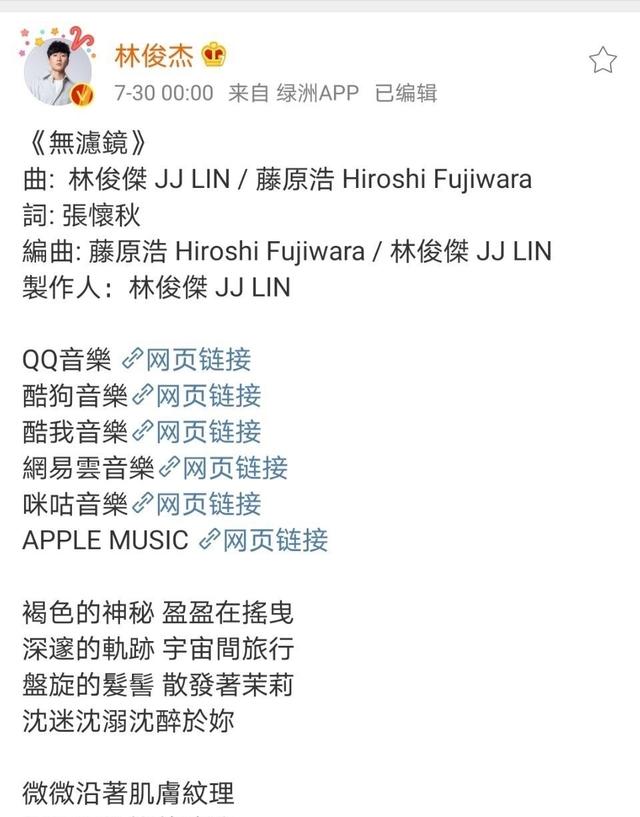Open the QQ音樂 web link

click(186, 359)
